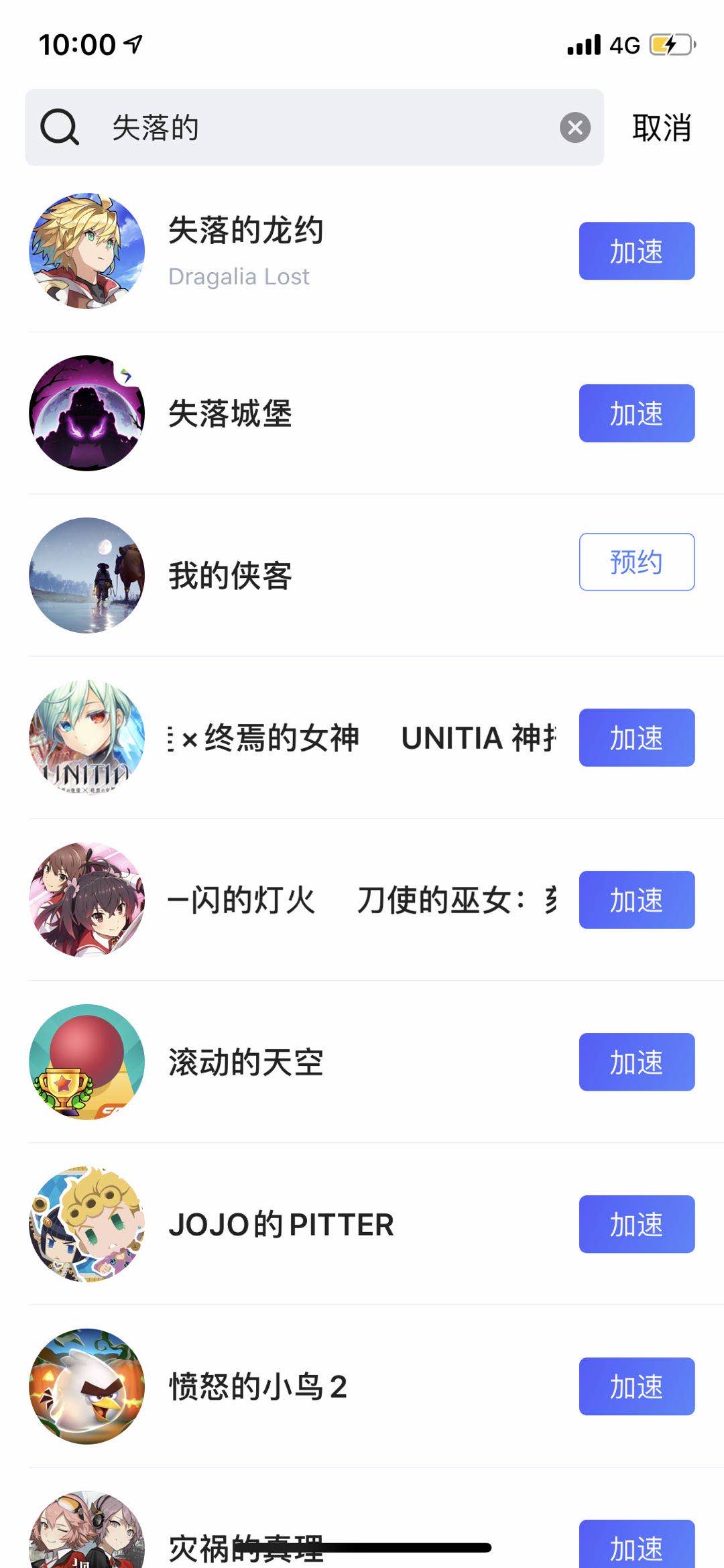Tap 加速 for JOJO的PITTER
Screen dimensions: 724x1568
tap(636, 1224)
